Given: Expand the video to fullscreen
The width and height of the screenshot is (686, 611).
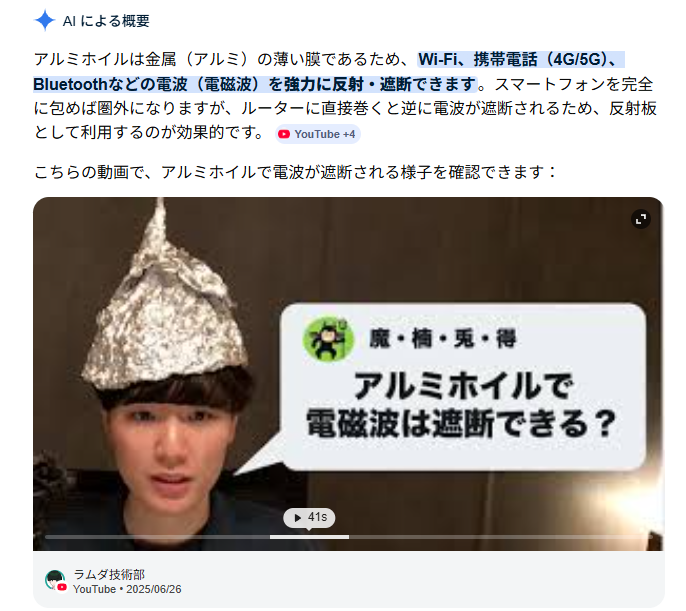Looking at the screenshot, I should coord(641,219).
